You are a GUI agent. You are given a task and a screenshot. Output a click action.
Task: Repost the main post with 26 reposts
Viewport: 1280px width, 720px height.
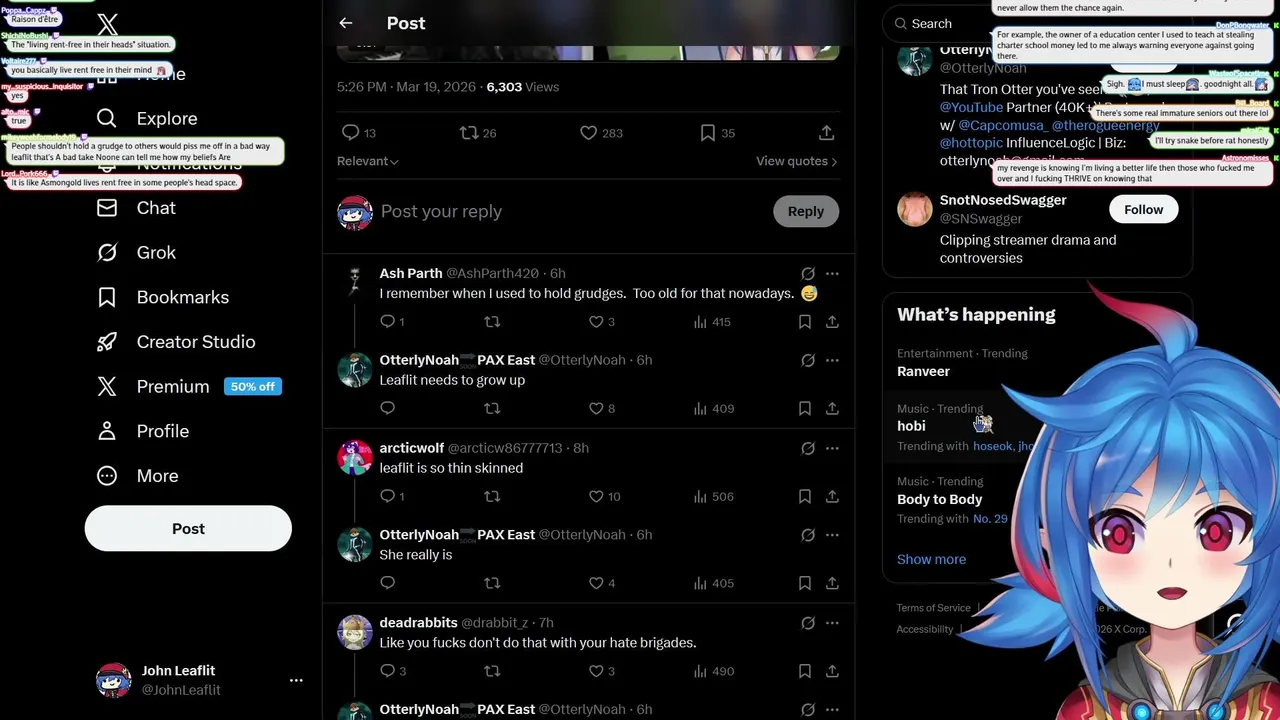click(468, 133)
